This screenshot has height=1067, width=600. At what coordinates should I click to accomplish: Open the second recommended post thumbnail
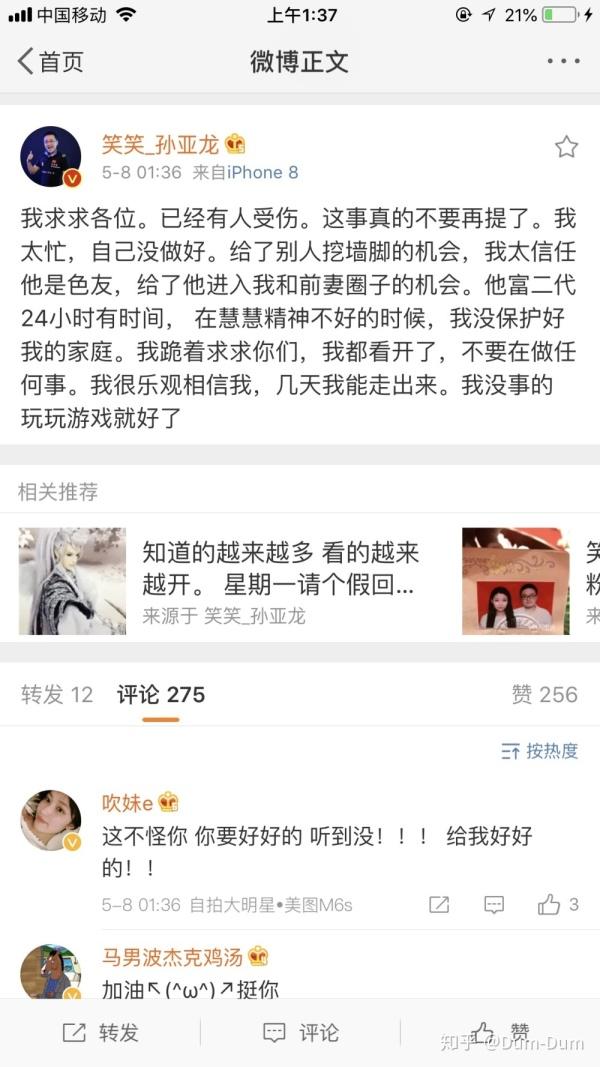(x=515, y=581)
